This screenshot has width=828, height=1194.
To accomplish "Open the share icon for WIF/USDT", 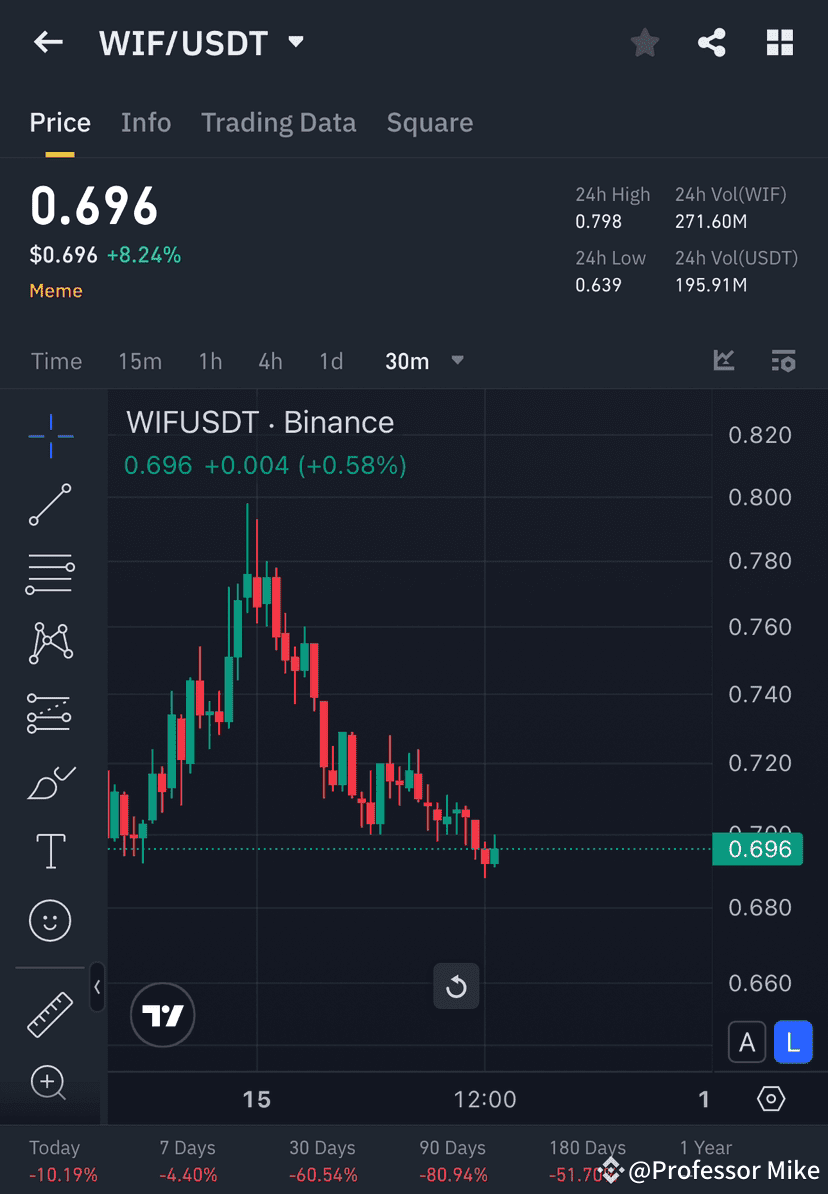I will (712, 42).
